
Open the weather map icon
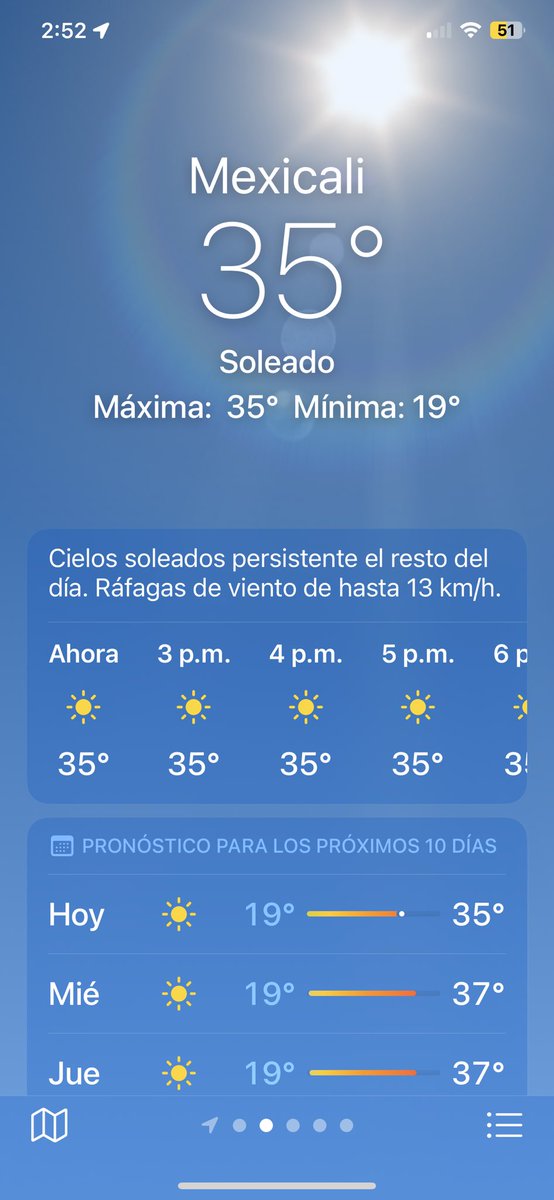49,1125
